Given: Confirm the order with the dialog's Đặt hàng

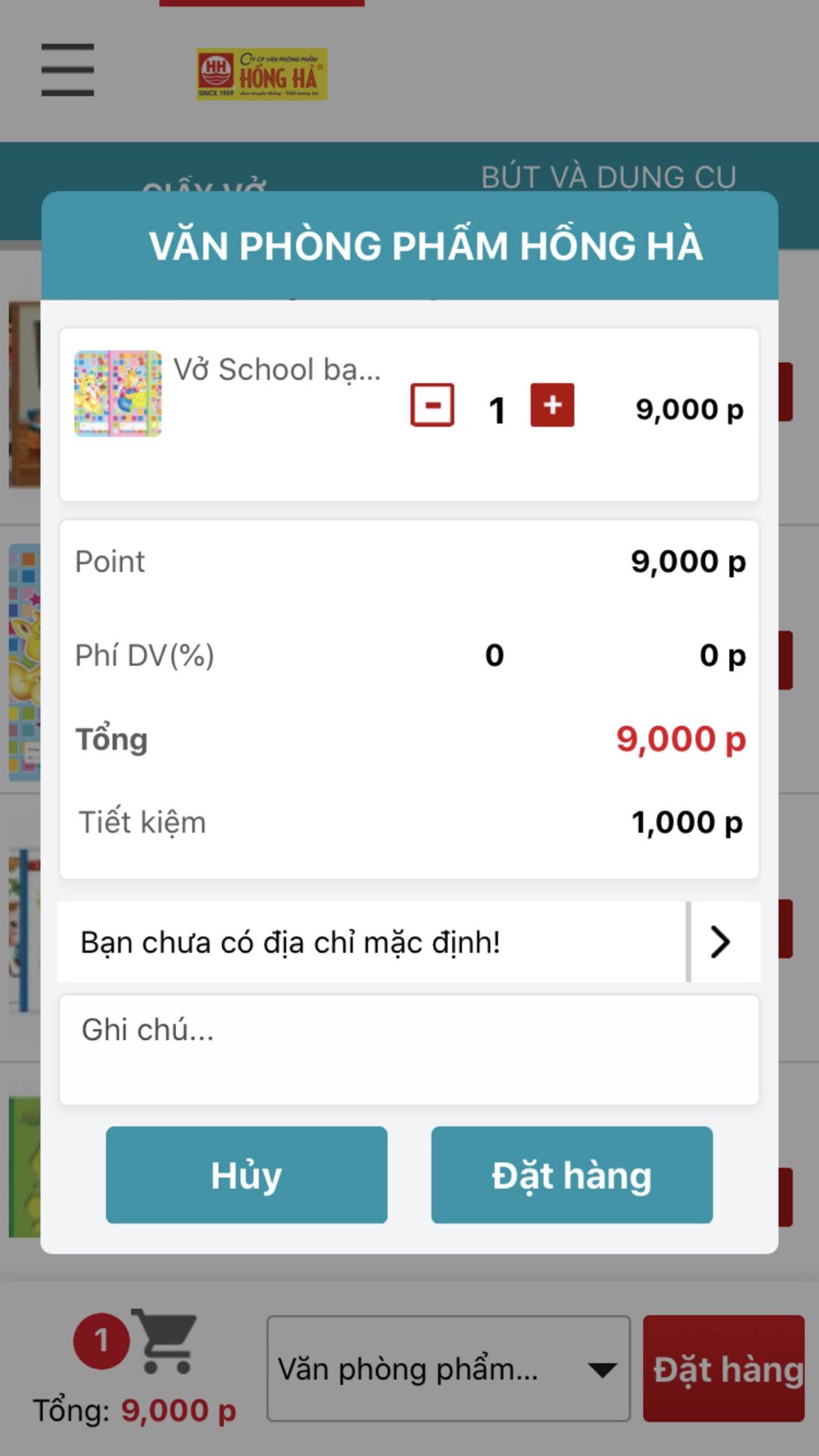Looking at the screenshot, I should click(572, 1174).
